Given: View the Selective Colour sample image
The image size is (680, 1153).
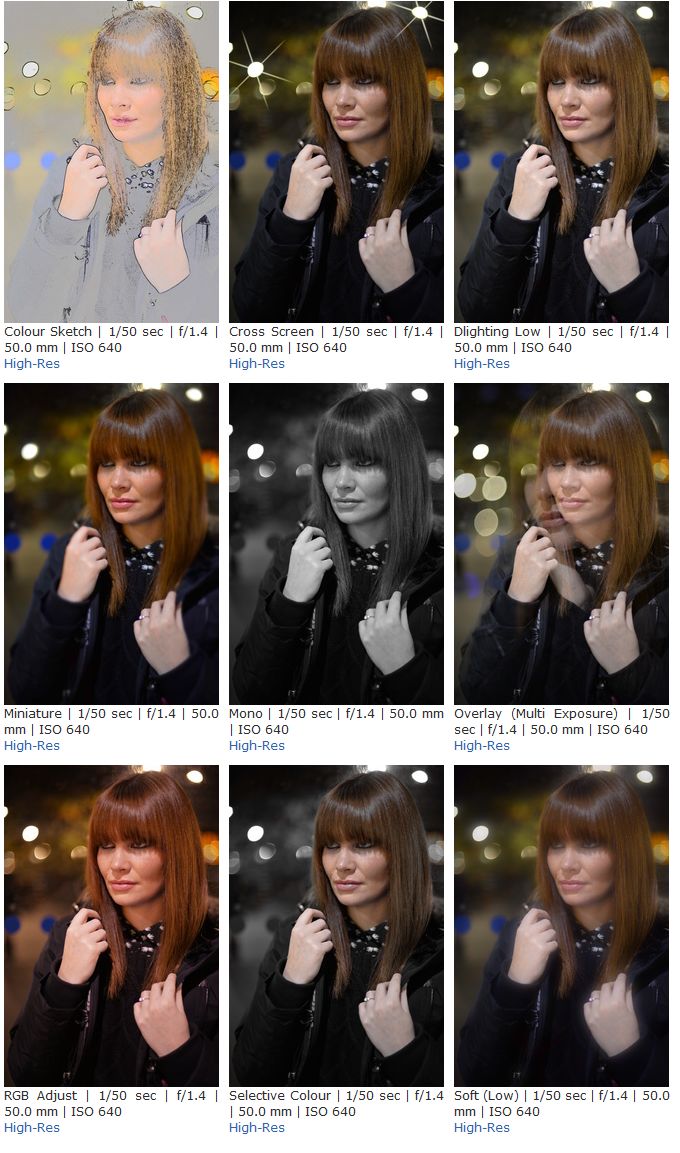Looking at the screenshot, I should point(336,926).
